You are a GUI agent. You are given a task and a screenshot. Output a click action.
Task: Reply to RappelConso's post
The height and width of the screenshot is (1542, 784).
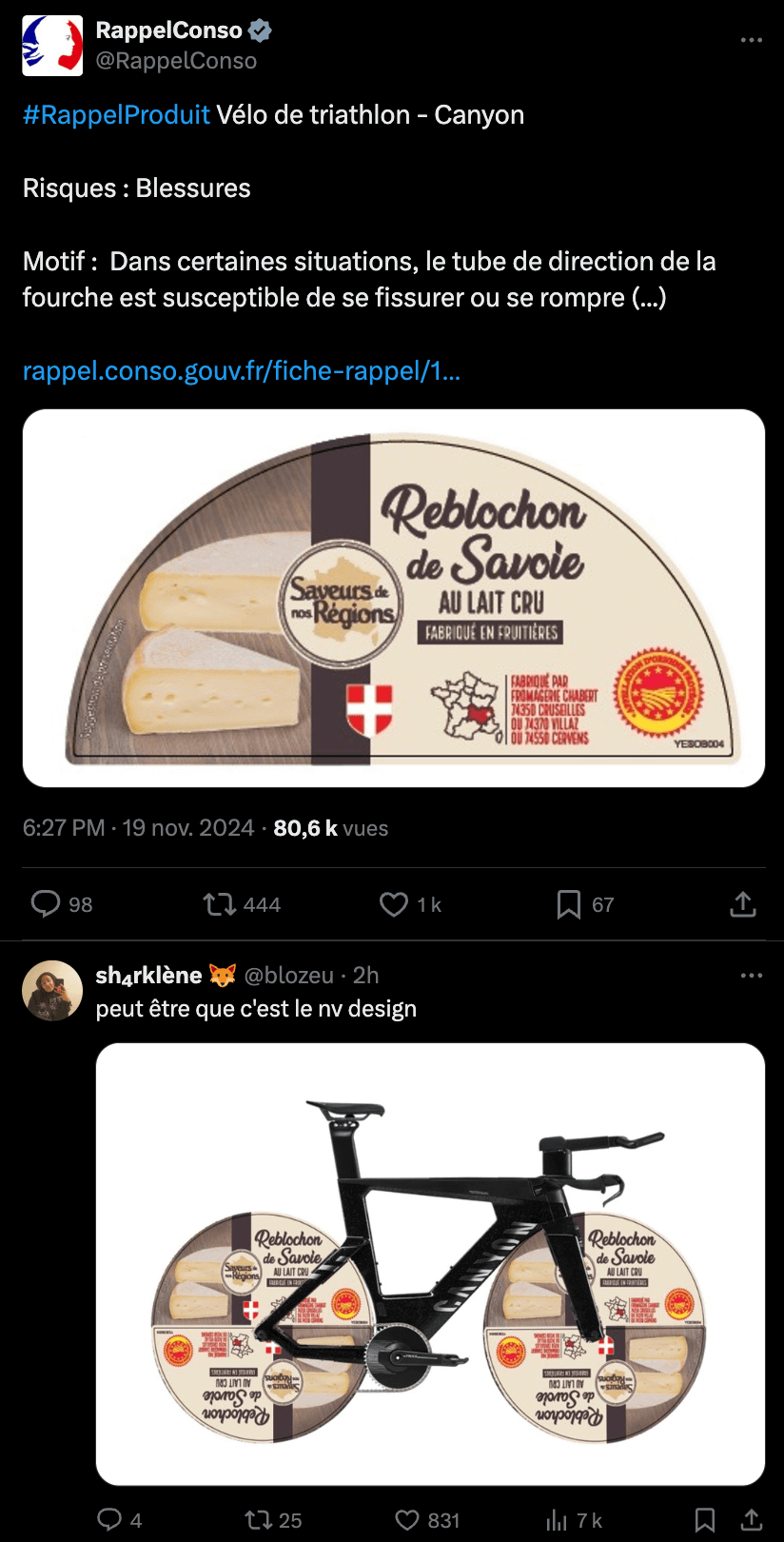46,903
